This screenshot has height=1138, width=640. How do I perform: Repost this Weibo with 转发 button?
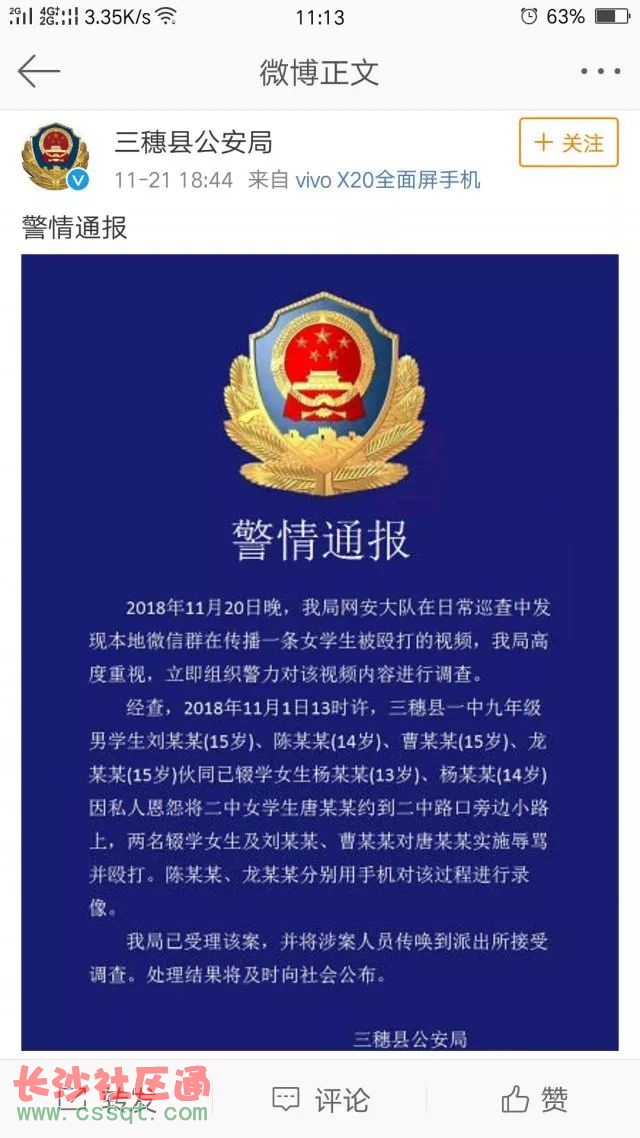pyautogui.click(x=110, y=1101)
